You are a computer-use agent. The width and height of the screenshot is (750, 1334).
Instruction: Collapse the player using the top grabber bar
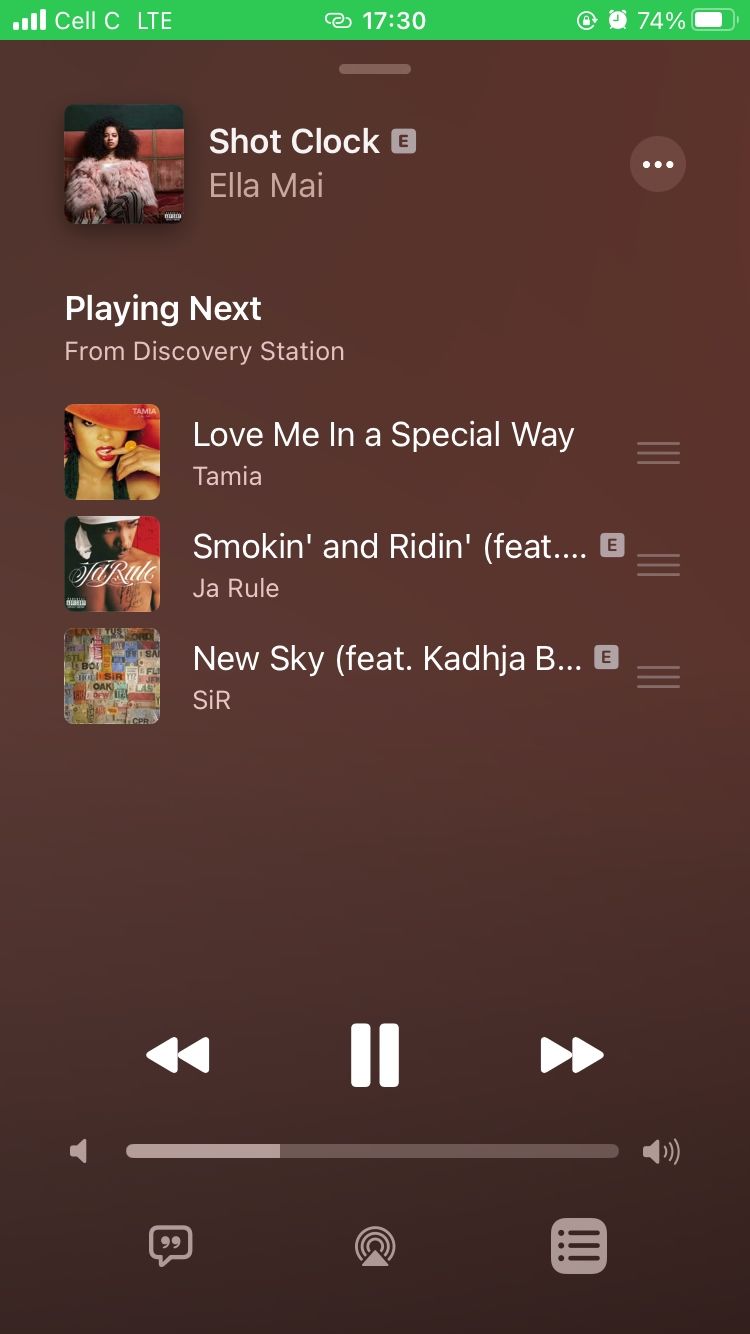[x=374, y=69]
